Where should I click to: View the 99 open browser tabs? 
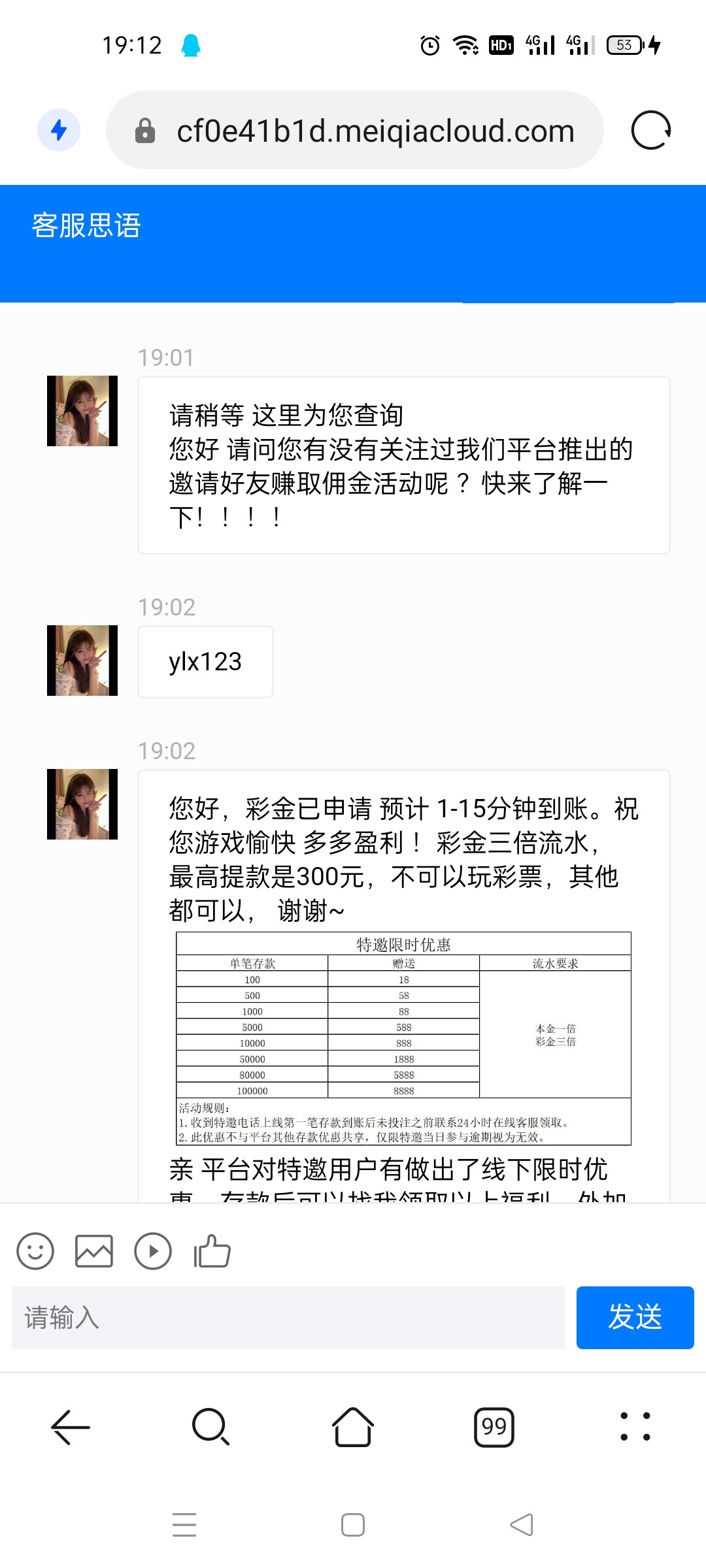[x=494, y=1427]
